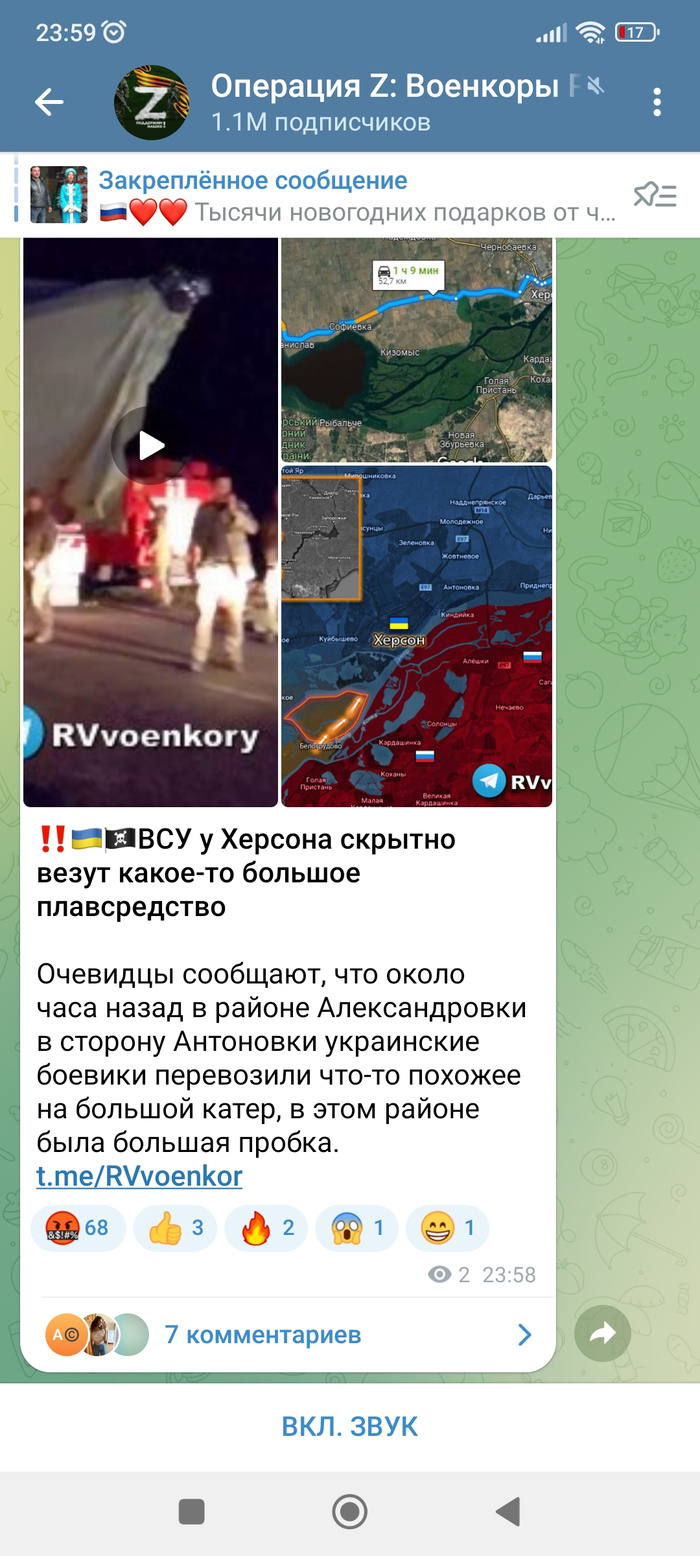Open the pinned message Закреплённое сообщение

330,196
